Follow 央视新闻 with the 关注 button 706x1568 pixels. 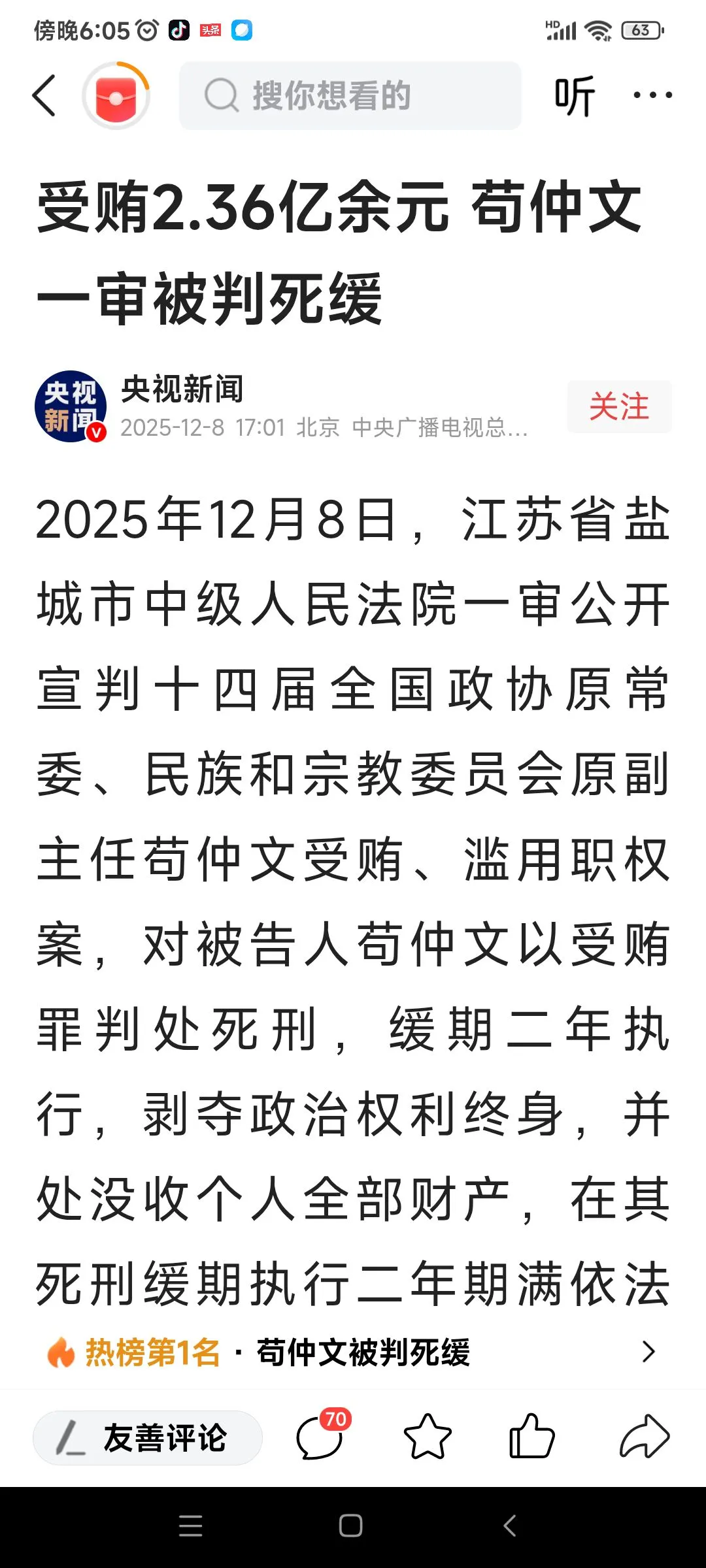click(618, 406)
